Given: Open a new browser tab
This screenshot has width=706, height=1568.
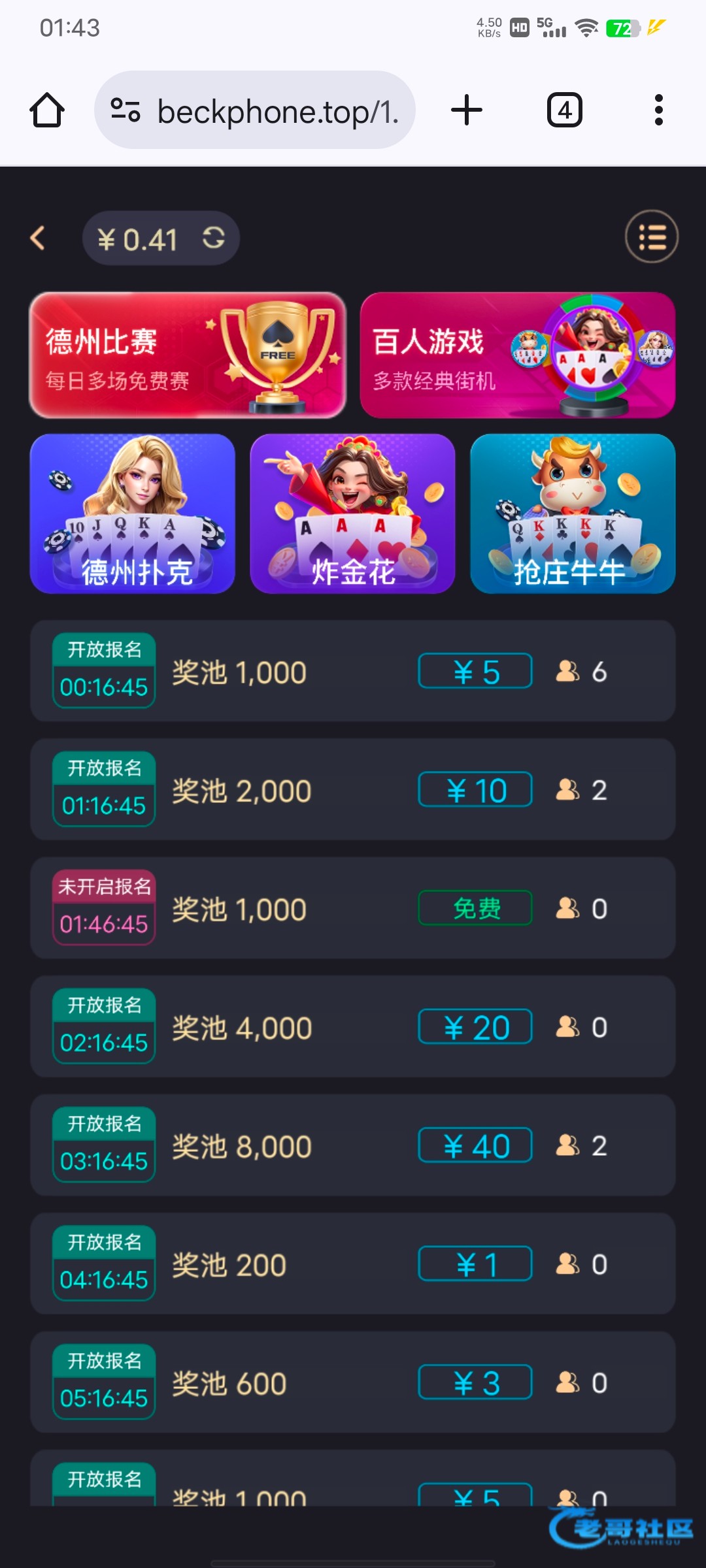Looking at the screenshot, I should [467, 110].
